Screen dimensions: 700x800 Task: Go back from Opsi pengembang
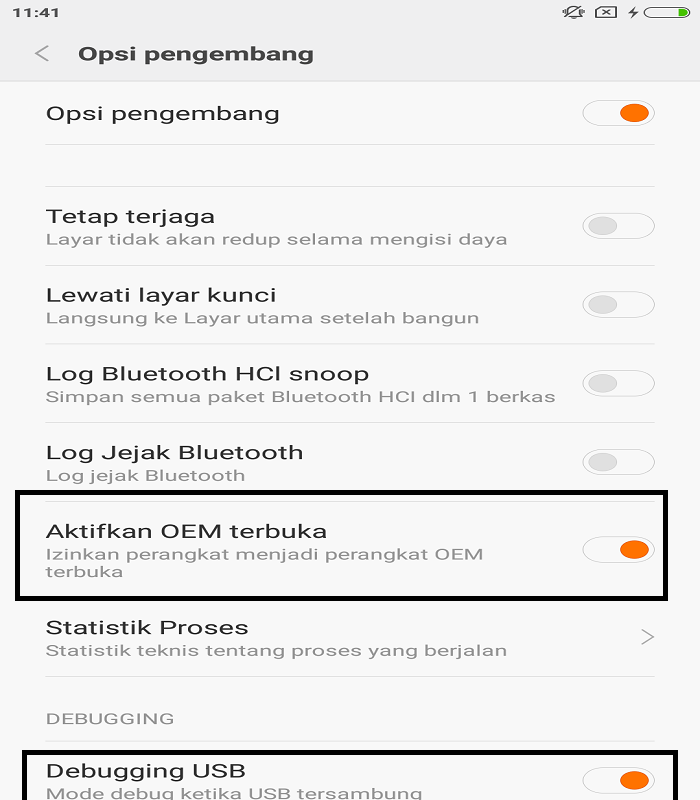42,54
